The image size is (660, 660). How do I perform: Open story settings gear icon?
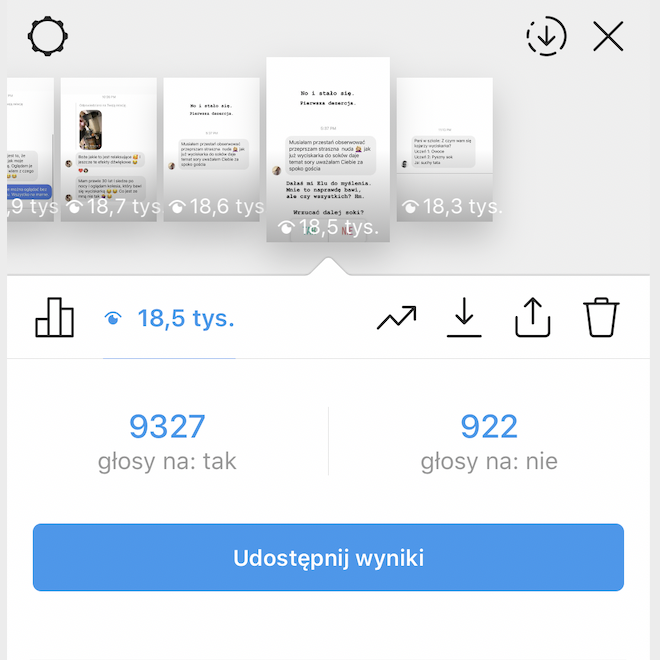pos(48,37)
